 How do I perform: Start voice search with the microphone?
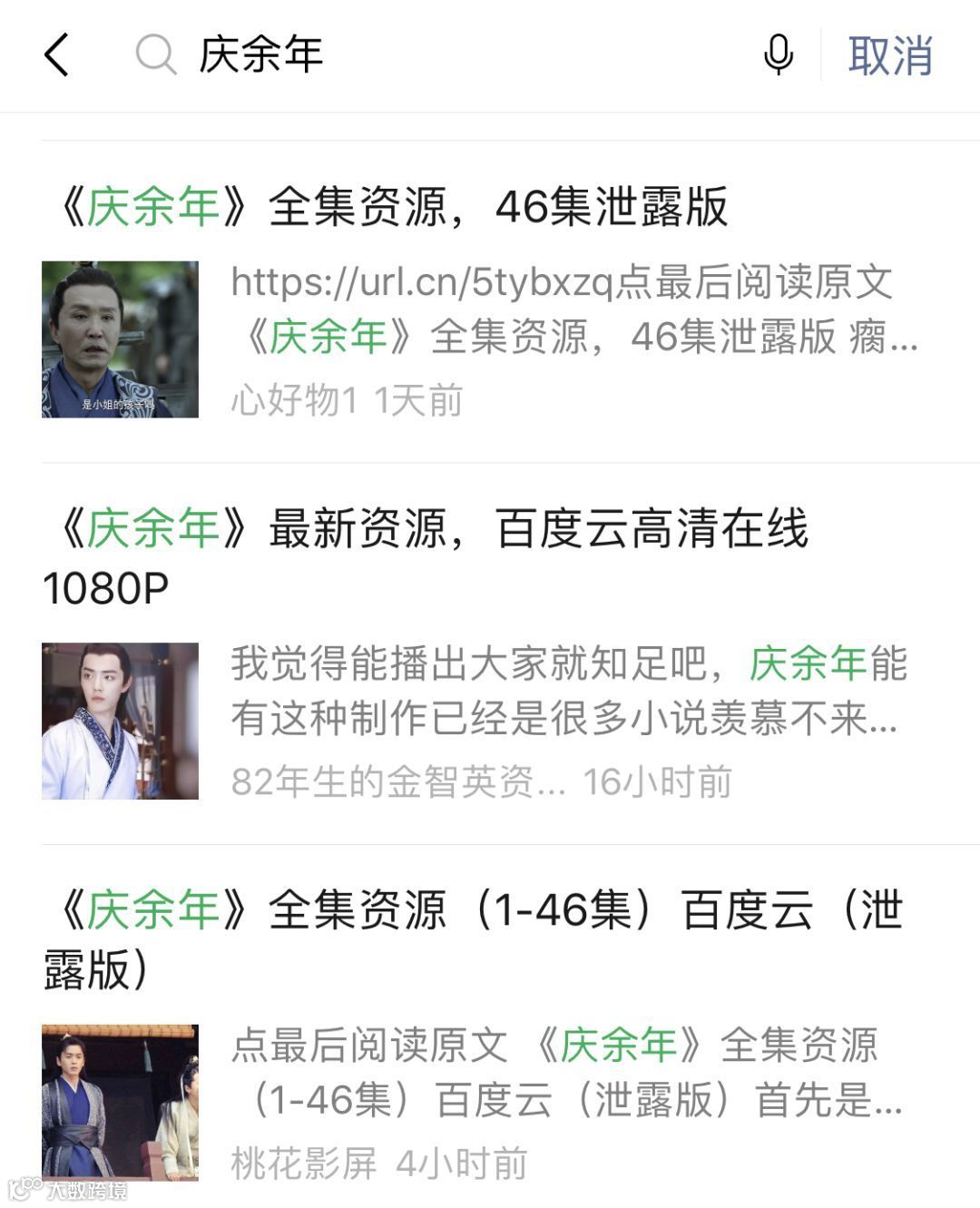778,55
